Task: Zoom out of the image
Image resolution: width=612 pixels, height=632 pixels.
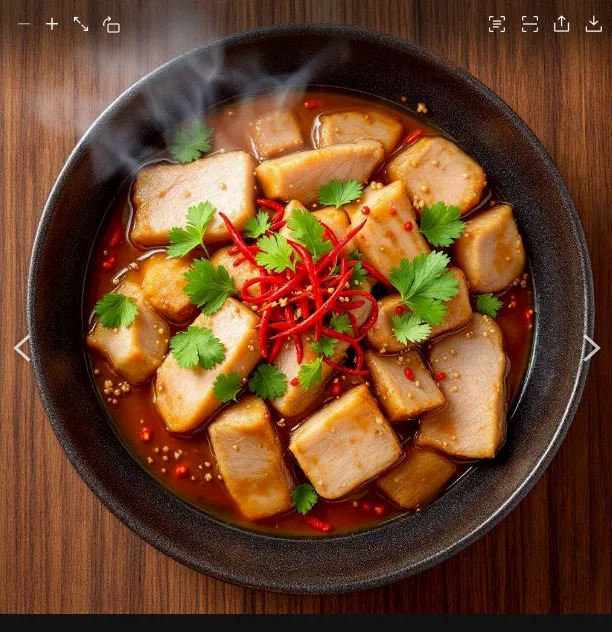Action: (x=24, y=24)
